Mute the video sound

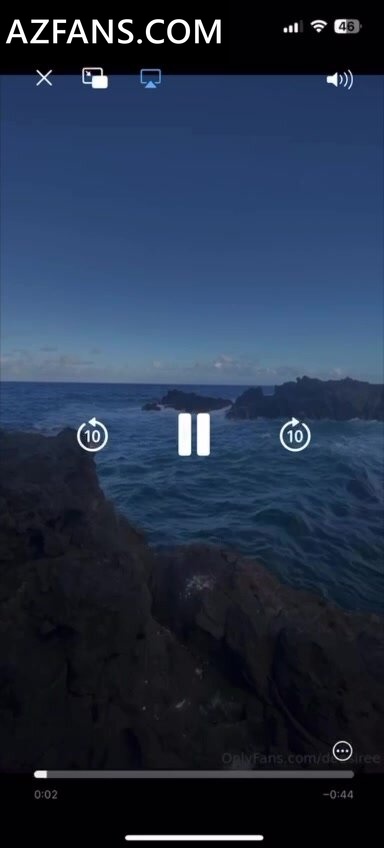coord(340,80)
